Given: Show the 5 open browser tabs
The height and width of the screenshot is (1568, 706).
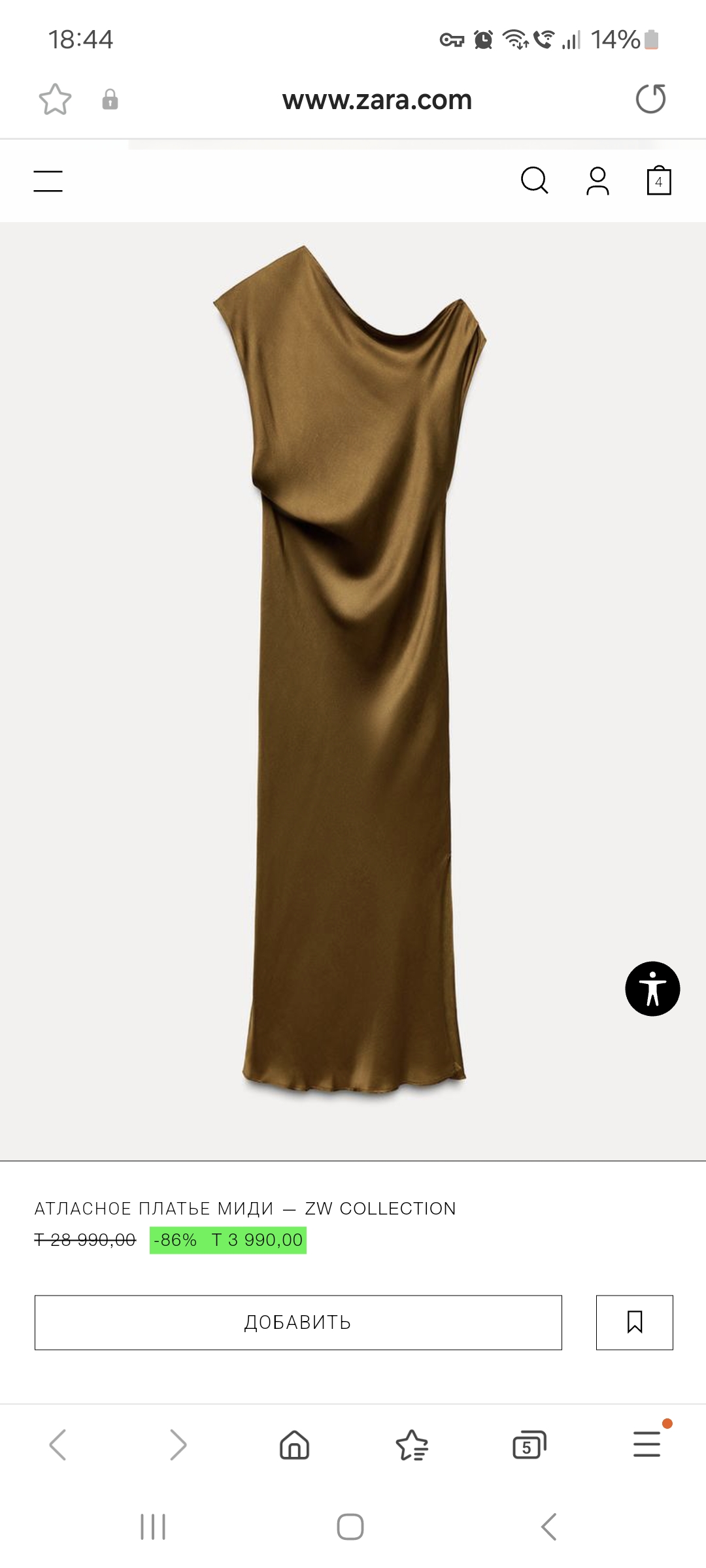Looking at the screenshot, I should 529,1445.
